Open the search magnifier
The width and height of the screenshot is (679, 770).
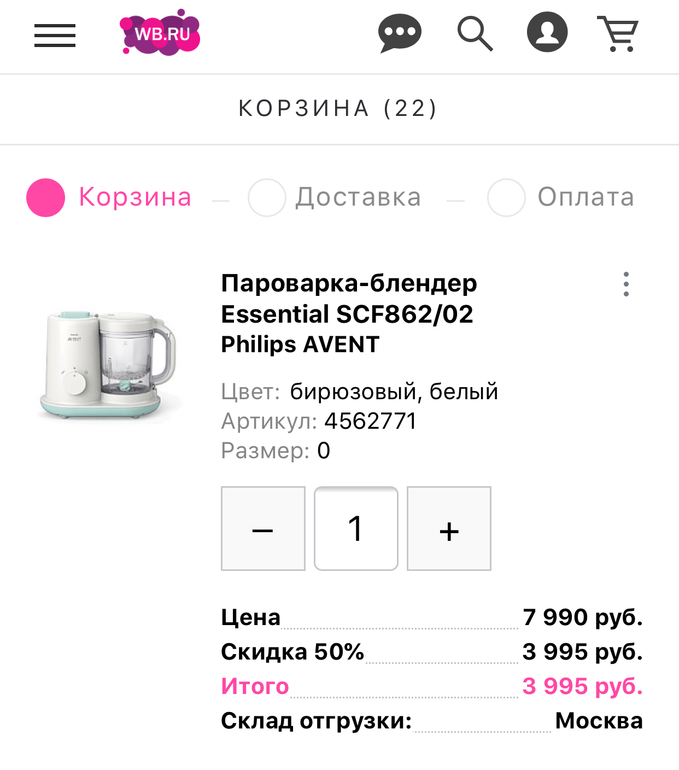(x=475, y=34)
